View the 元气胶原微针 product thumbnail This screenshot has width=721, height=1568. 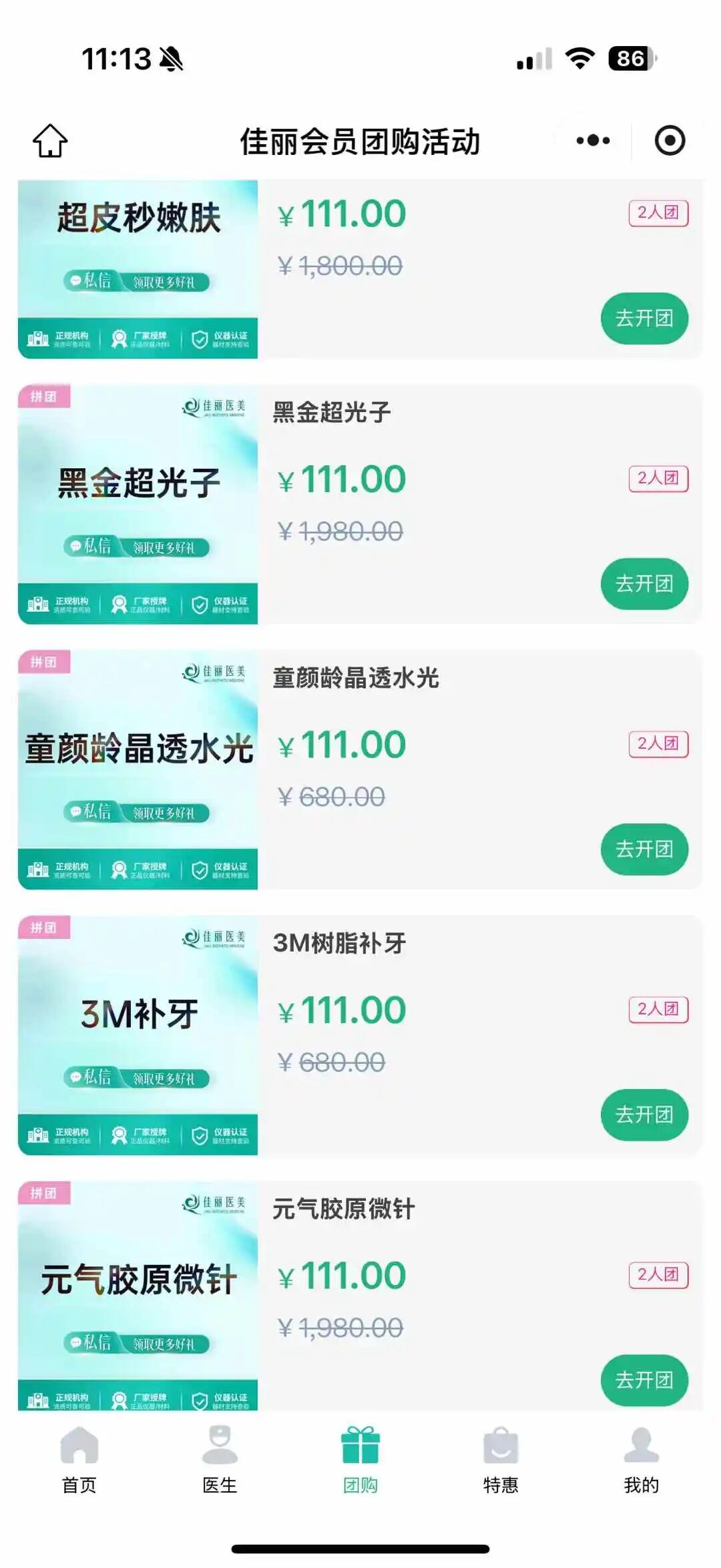(x=138, y=1296)
